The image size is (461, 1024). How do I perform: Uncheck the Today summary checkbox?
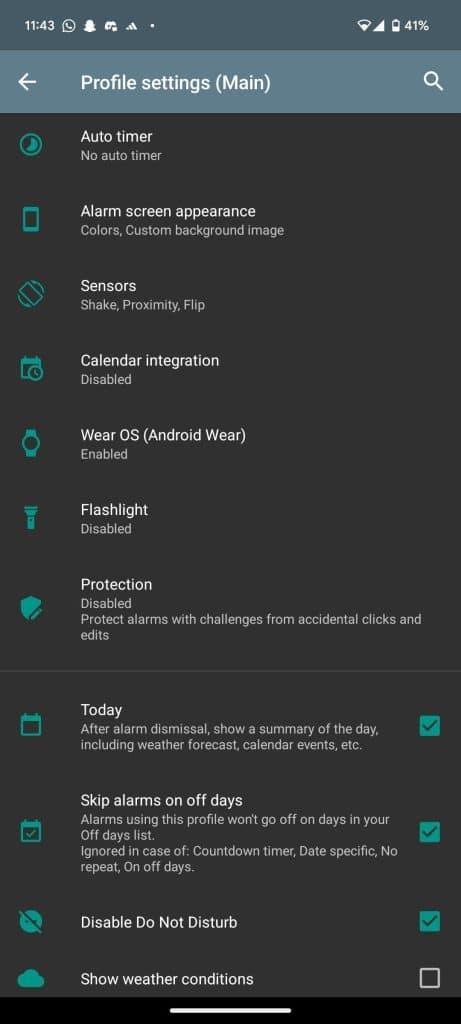click(x=430, y=726)
